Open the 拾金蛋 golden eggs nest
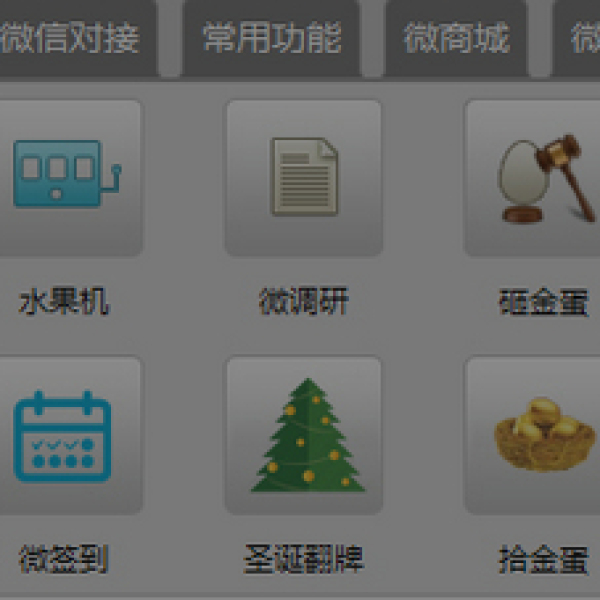The height and width of the screenshot is (600, 600). [x=540, y=436]
